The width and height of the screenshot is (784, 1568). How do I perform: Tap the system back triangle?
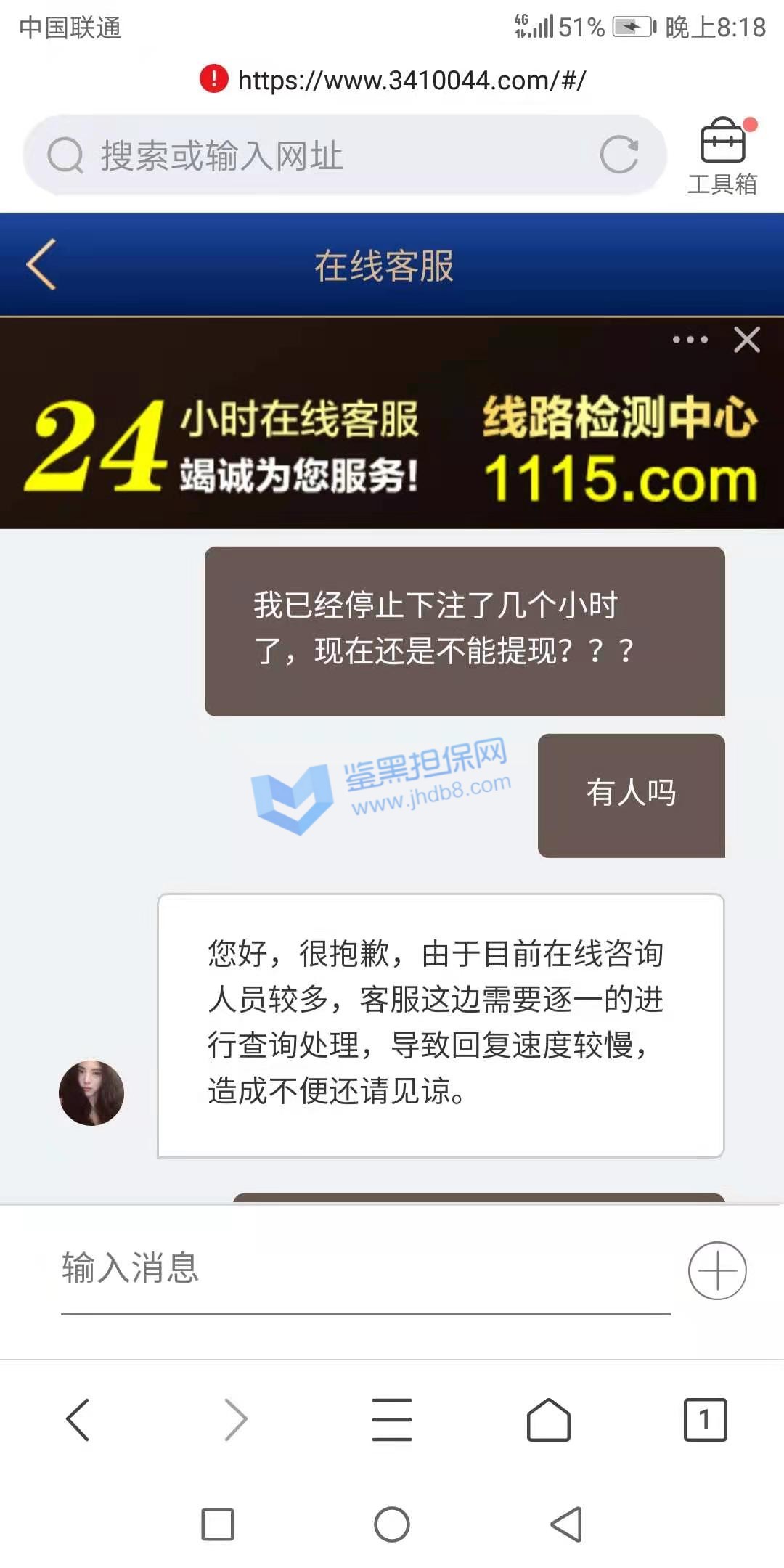tap(567, 1524)
